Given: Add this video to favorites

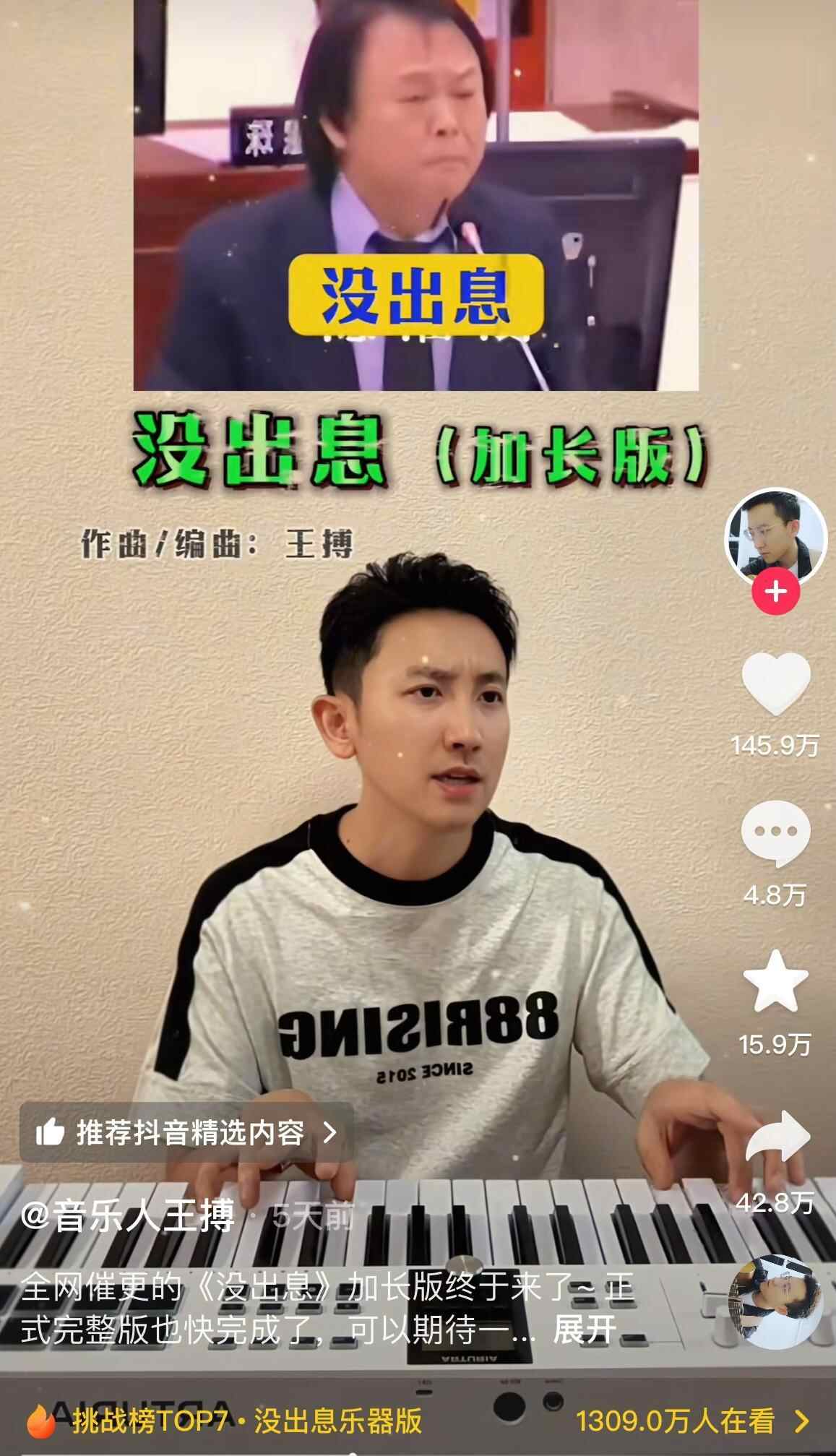Looking at the screenshot, I should point(775,981).
